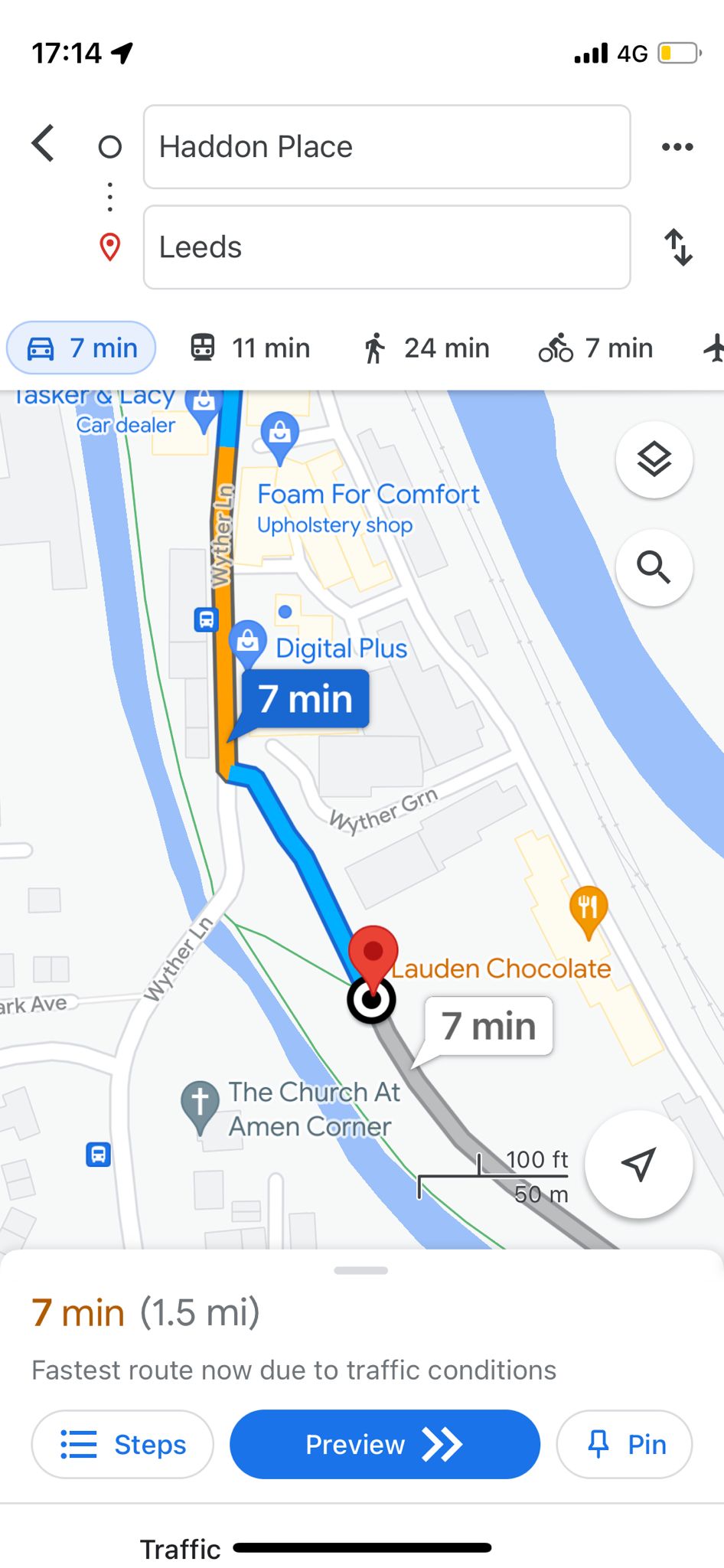
Task: Switch to cycling 7 min
Action: pos(595,348)
